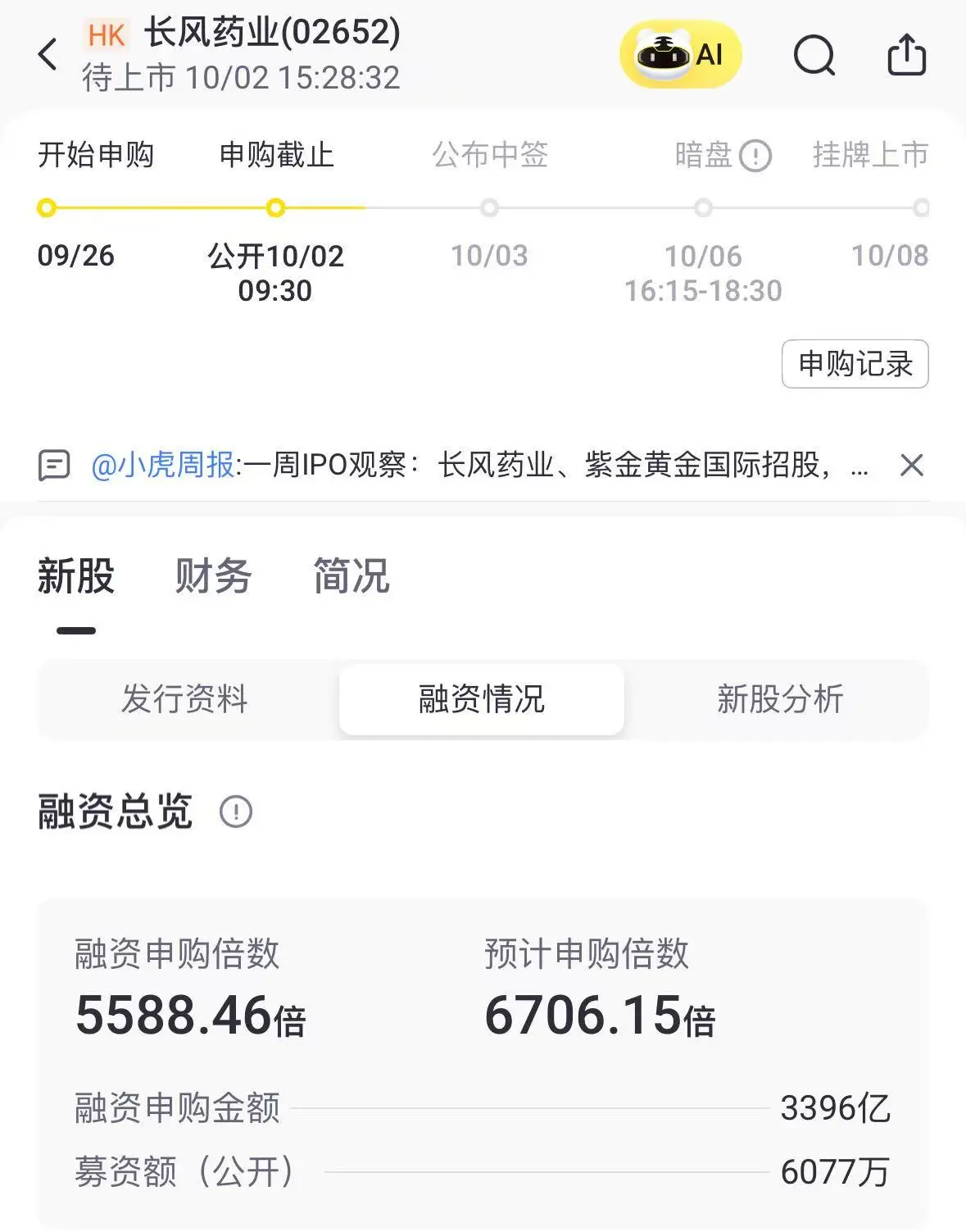This screenshot has width=966, height=1232.
Task: Switch to 新股分析 segment
Action: pyautogui.click(x=779, y=699)
